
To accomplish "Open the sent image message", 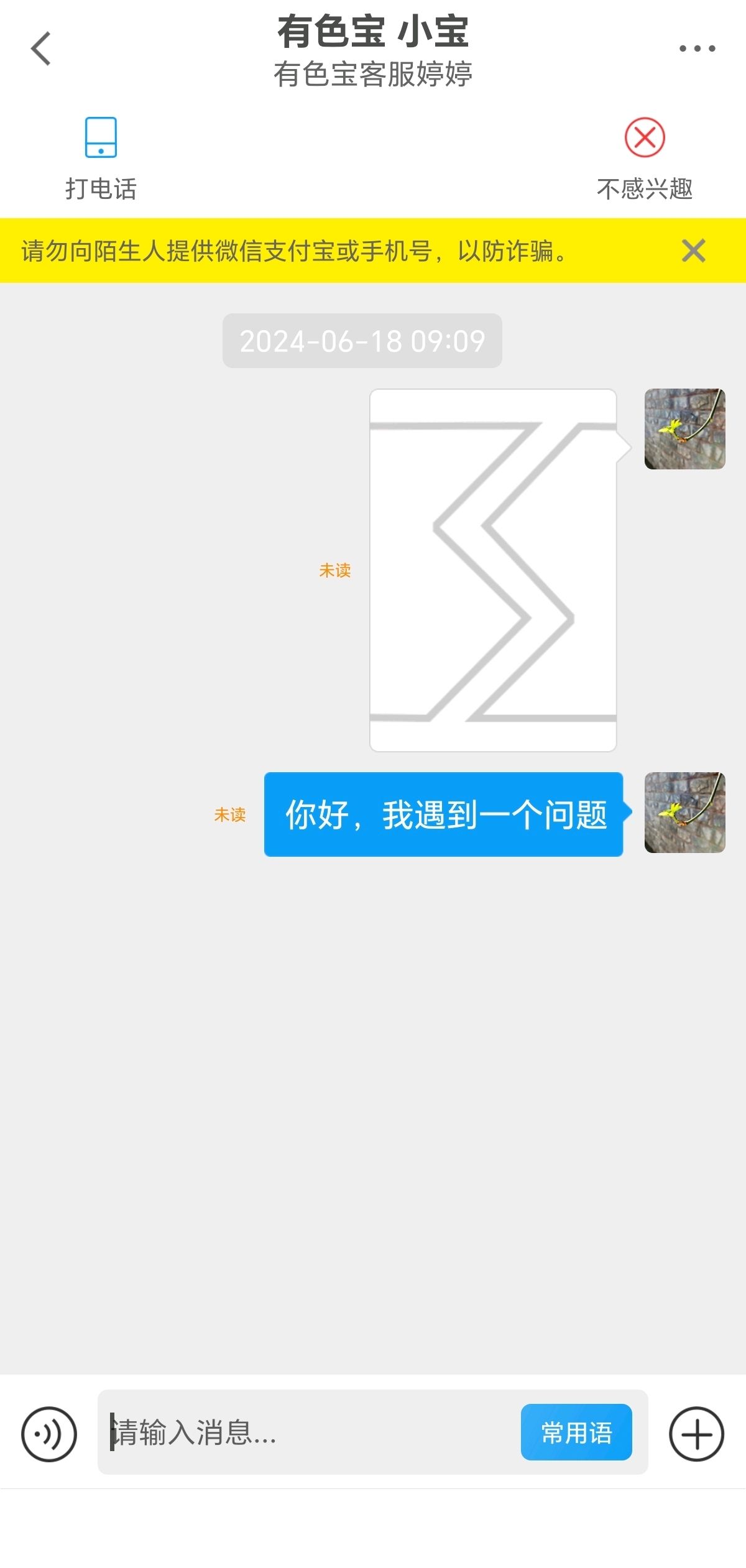I will (493, 570).
